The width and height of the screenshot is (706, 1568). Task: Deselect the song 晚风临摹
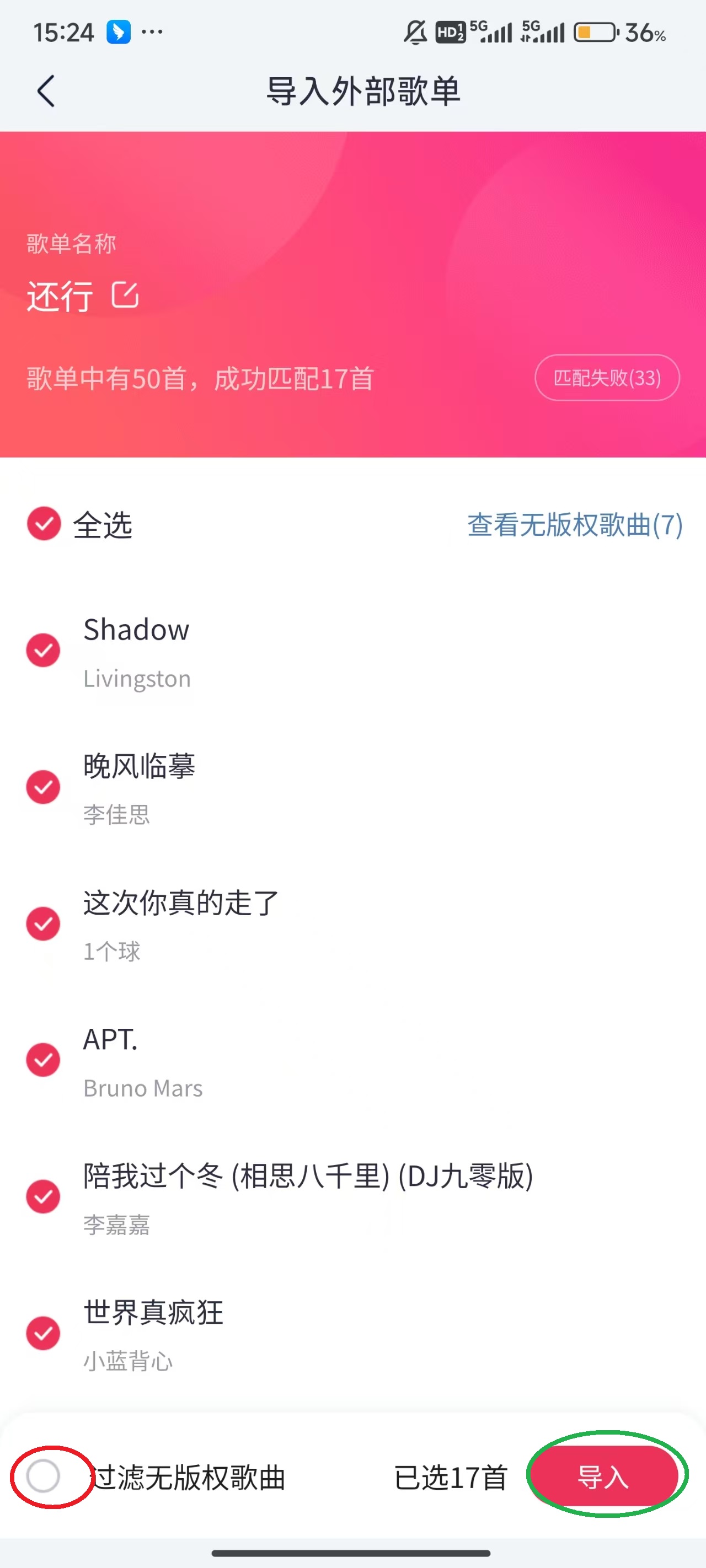point(43,787)
